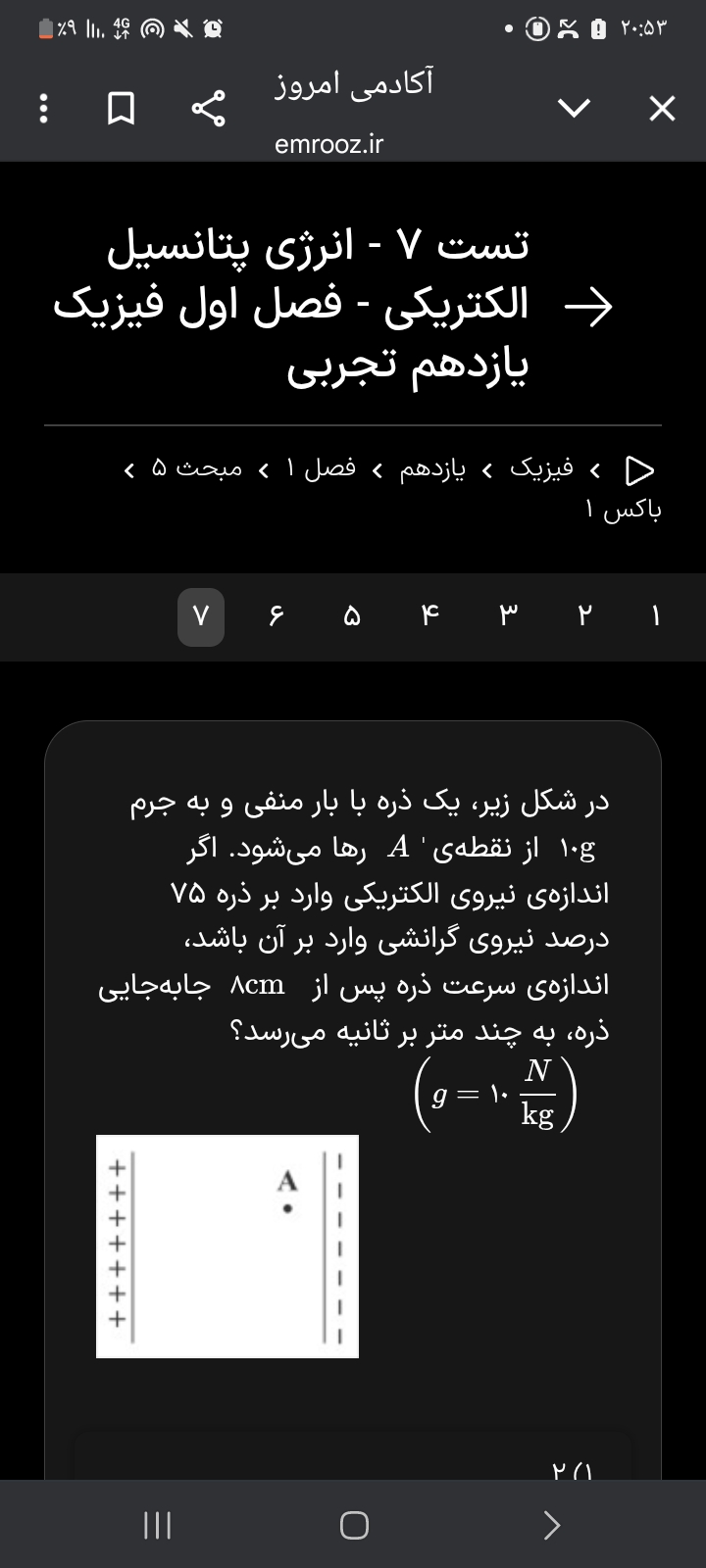
Task: Share this page link
Action: coord(209,109)
